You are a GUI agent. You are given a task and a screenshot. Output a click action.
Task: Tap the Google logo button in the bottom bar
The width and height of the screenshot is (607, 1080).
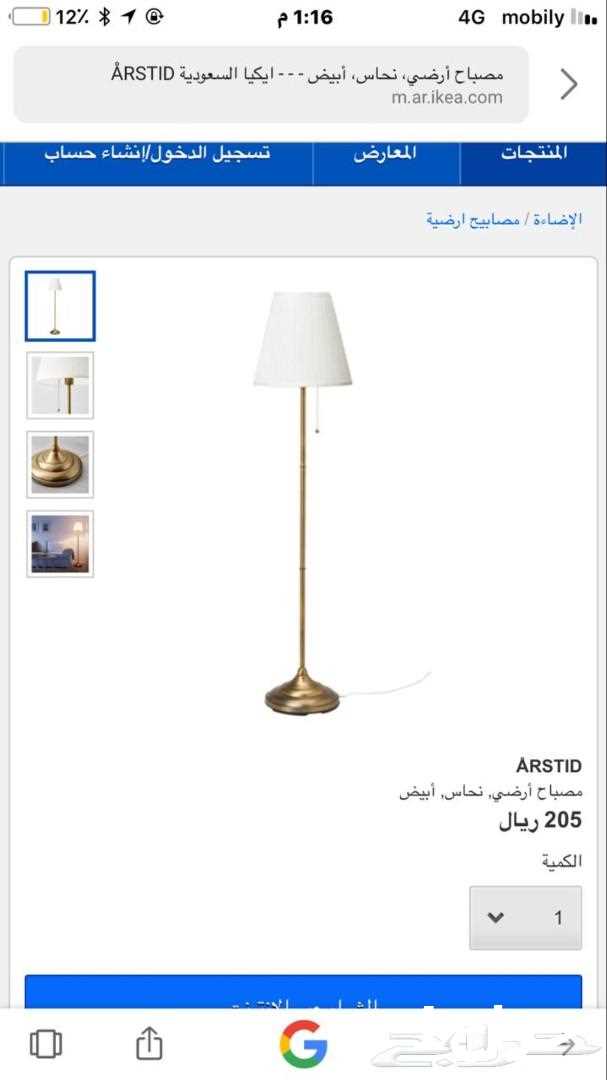point(303,1043)
